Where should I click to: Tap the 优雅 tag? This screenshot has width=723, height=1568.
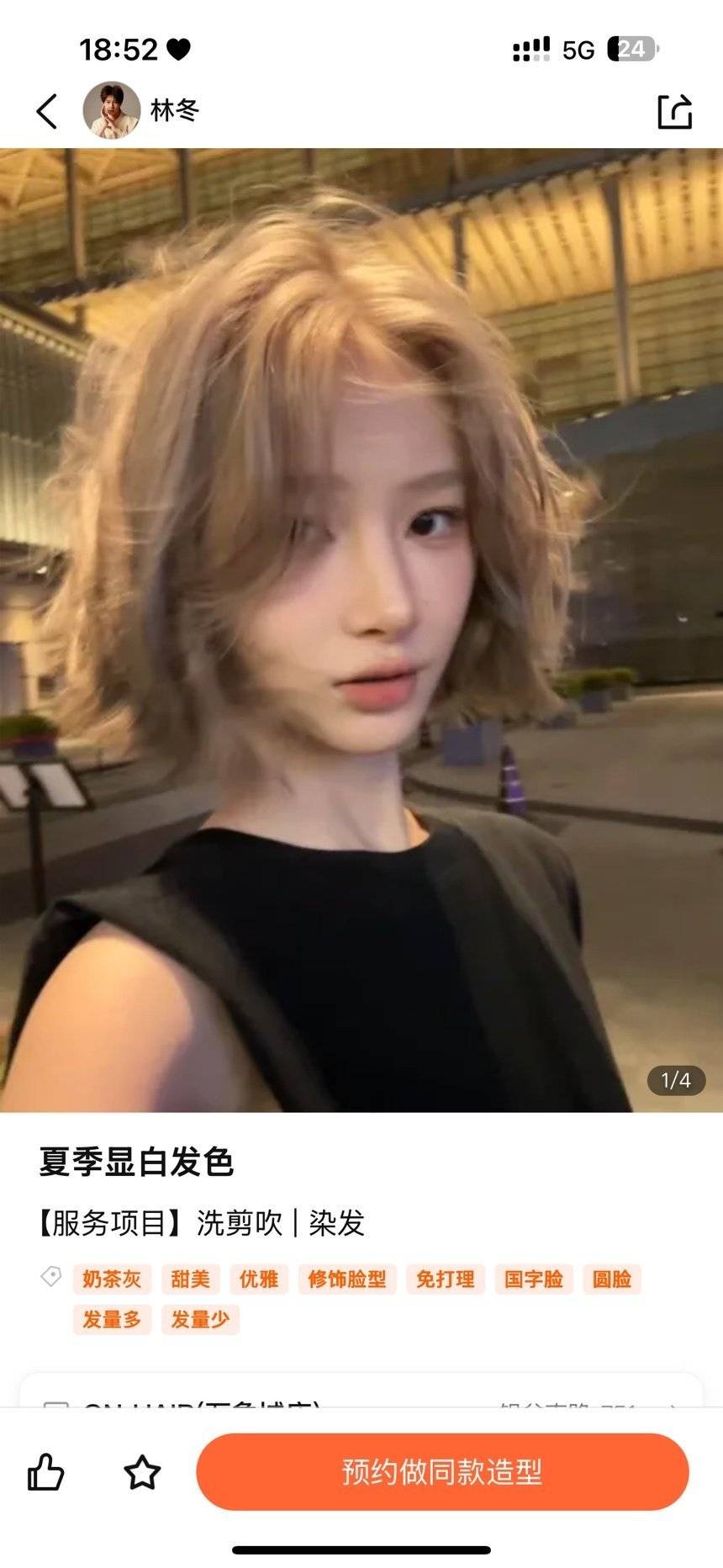click(x=259, y=1279)
